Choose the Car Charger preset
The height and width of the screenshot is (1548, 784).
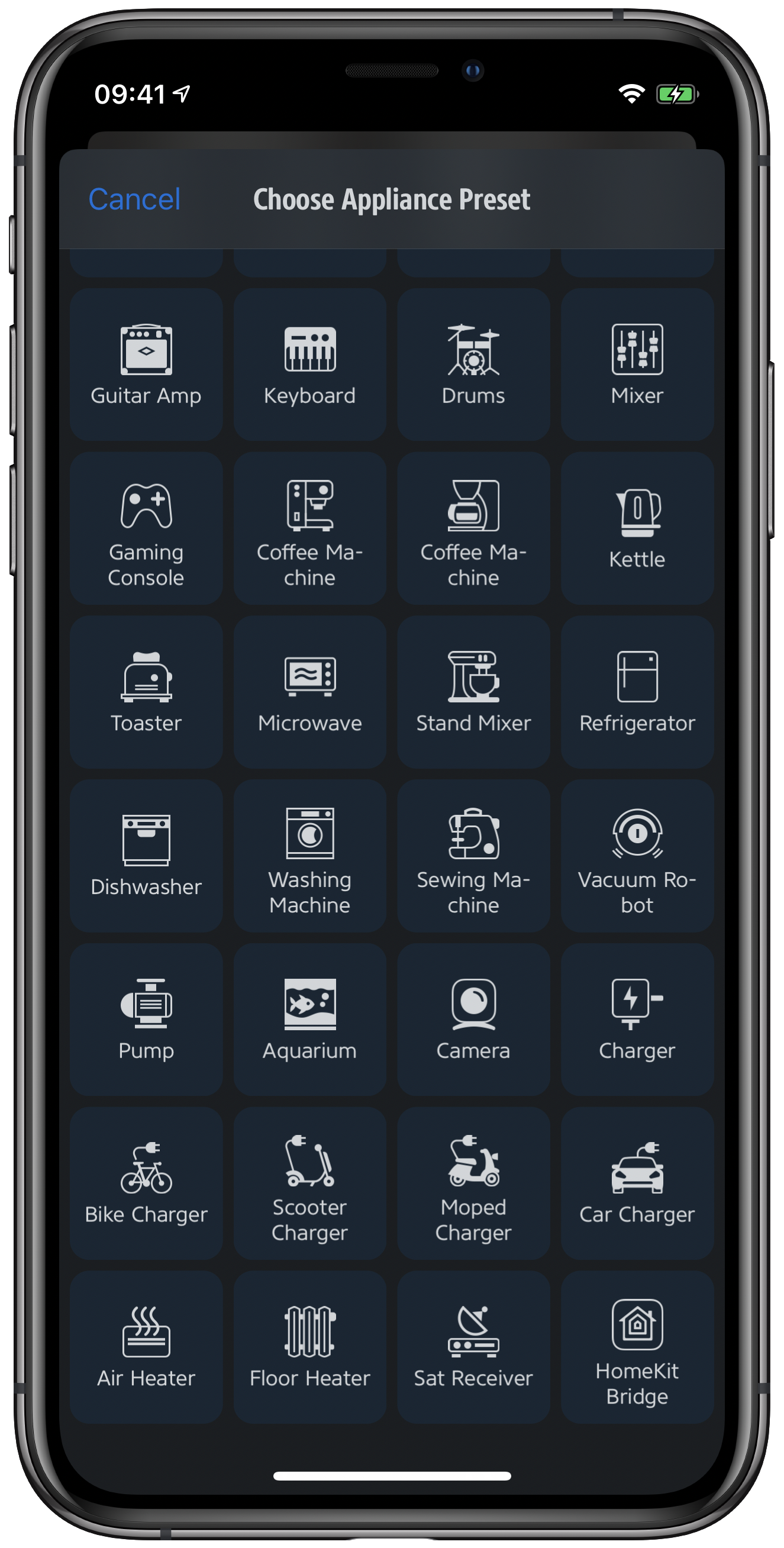point(637,1183)
